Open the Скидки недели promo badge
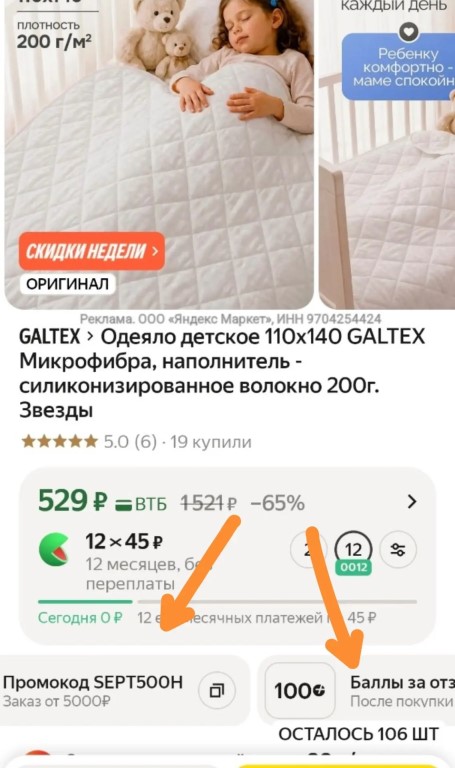 tap(92, 251)
